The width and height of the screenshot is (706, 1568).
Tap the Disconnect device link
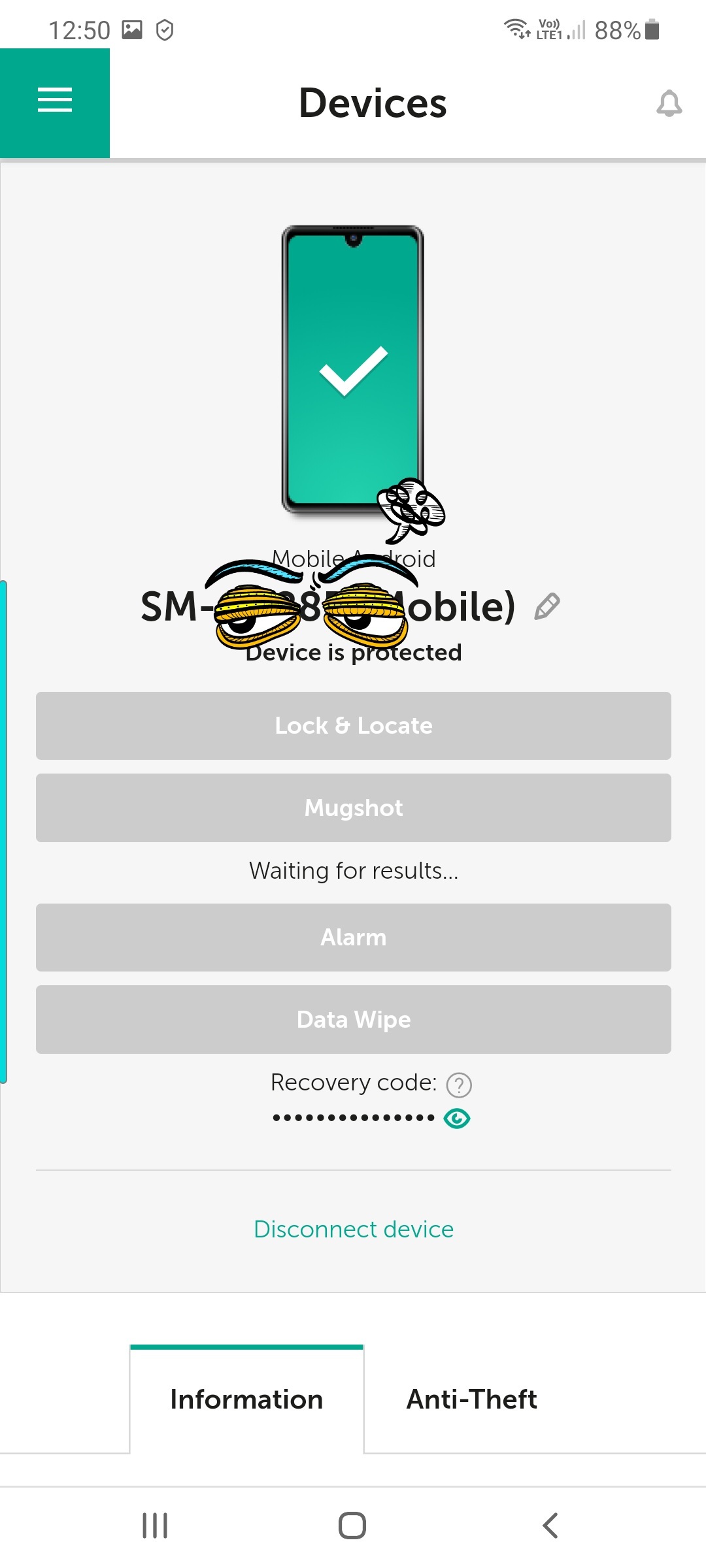pyautogui.click(x=354, y=1230)
